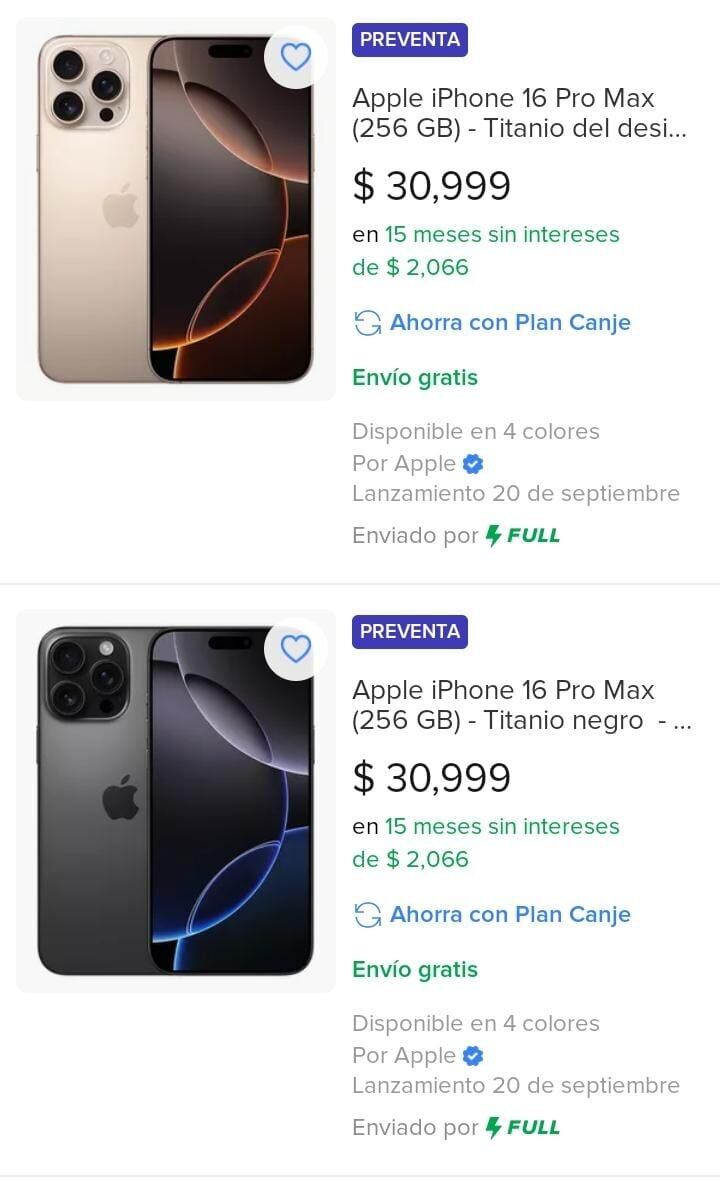This screenshot has width=720, height=1182.
Task: Click the FULL lightning bolt icon, first listing
Action: coord(496,535)
